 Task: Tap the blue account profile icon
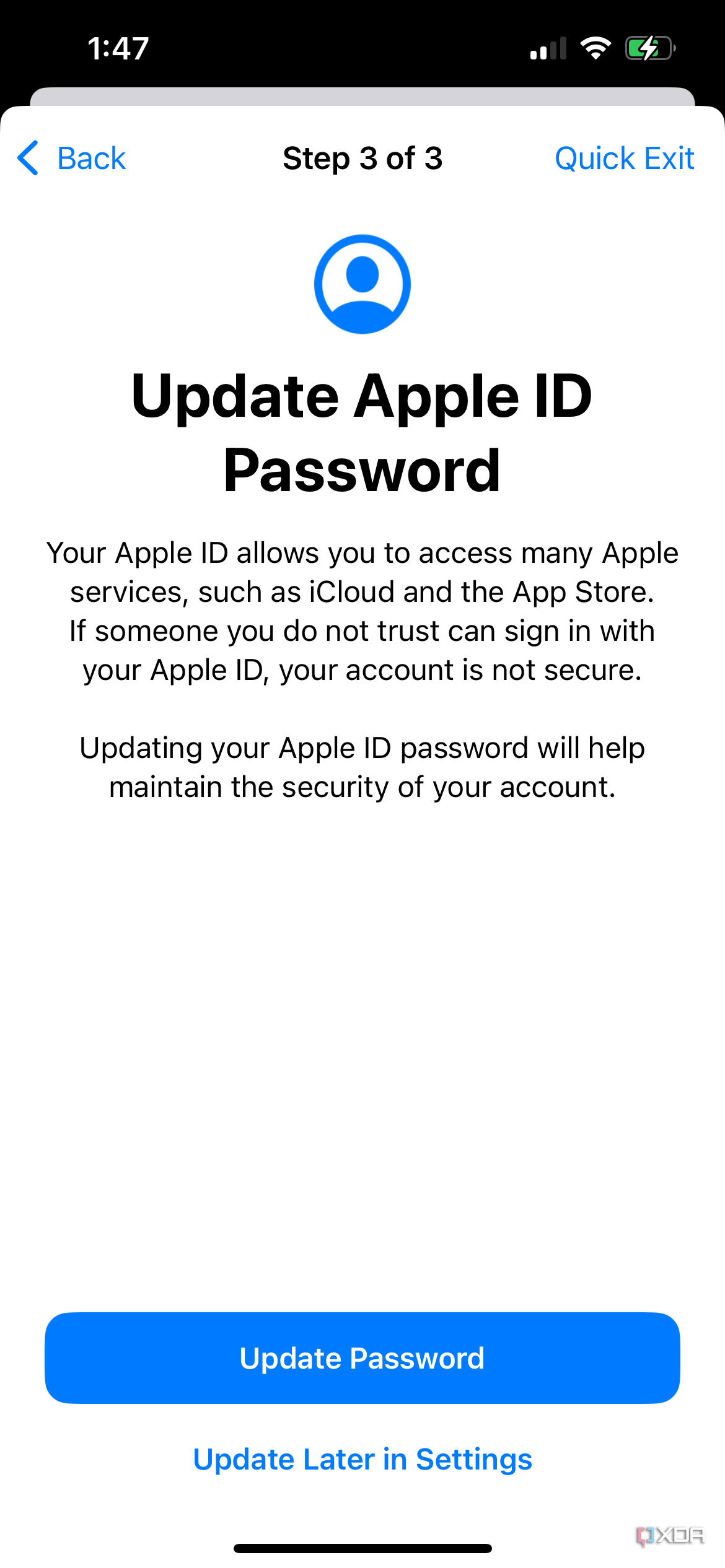coord(362,284)
